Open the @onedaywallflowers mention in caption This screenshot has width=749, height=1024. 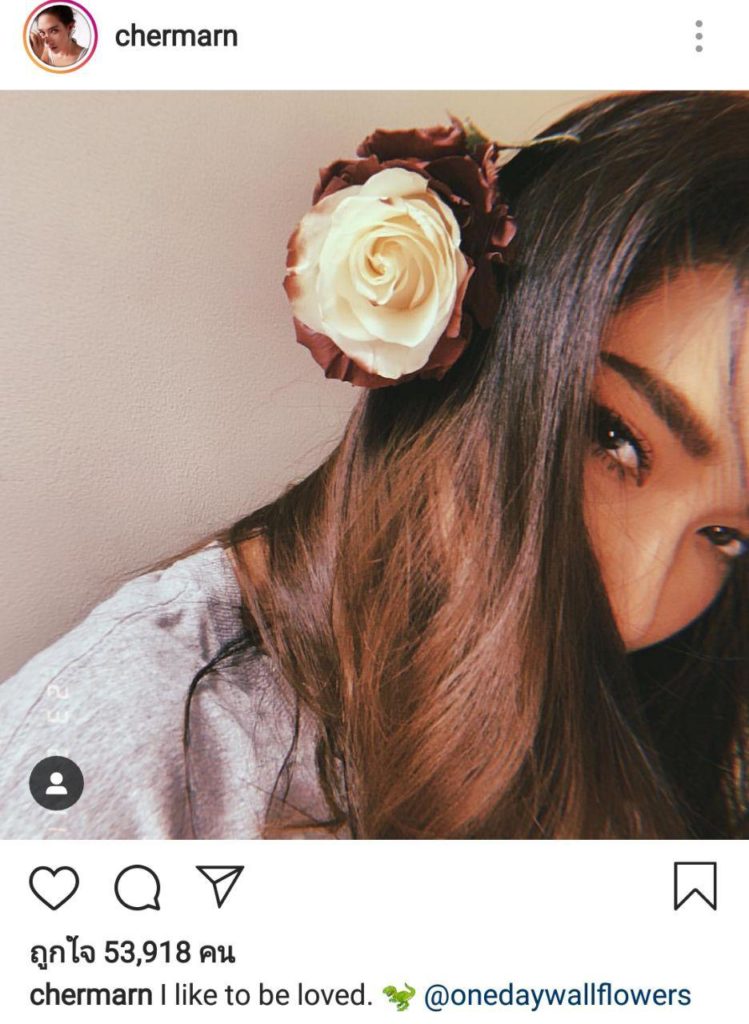click(x=557, y=996)
